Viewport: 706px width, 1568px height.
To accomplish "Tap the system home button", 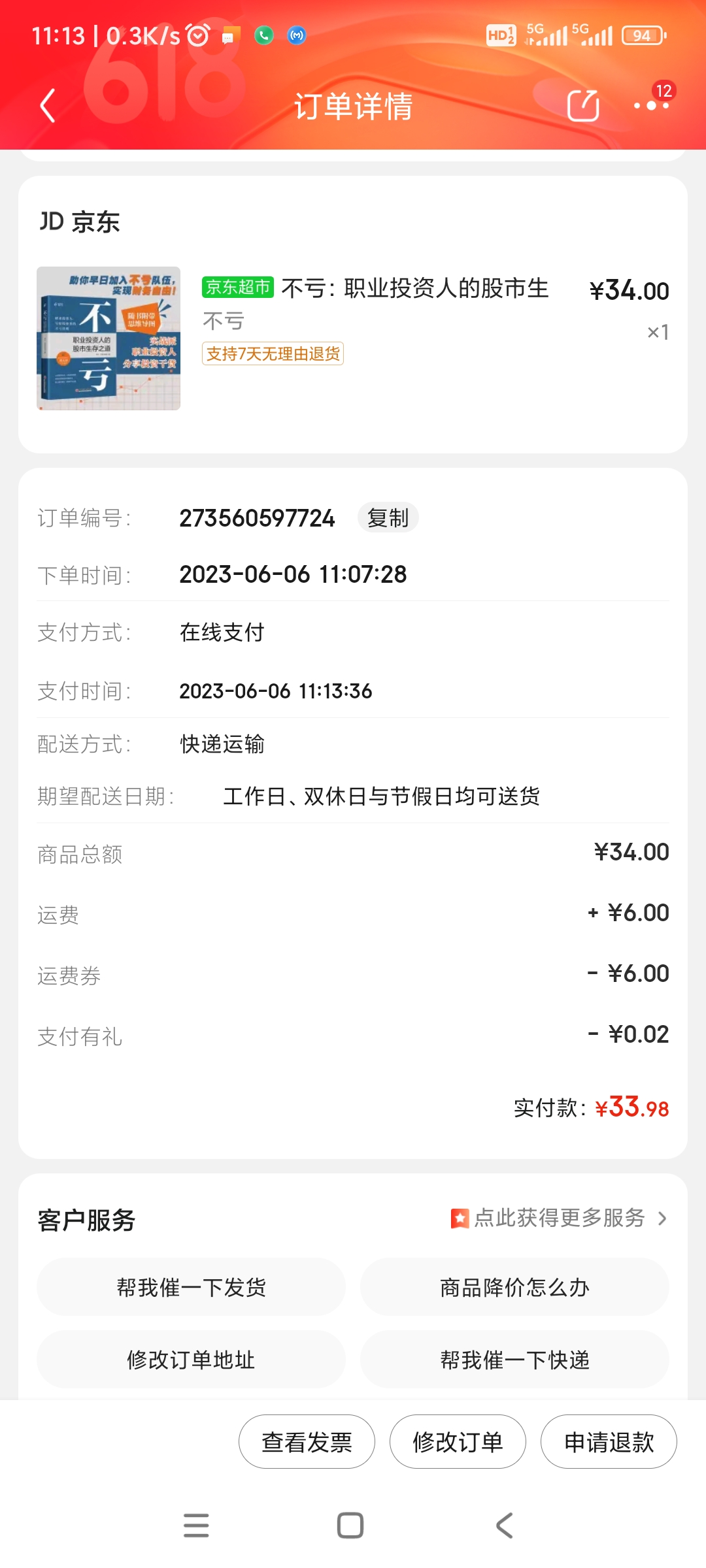I will click(350, 1526).
